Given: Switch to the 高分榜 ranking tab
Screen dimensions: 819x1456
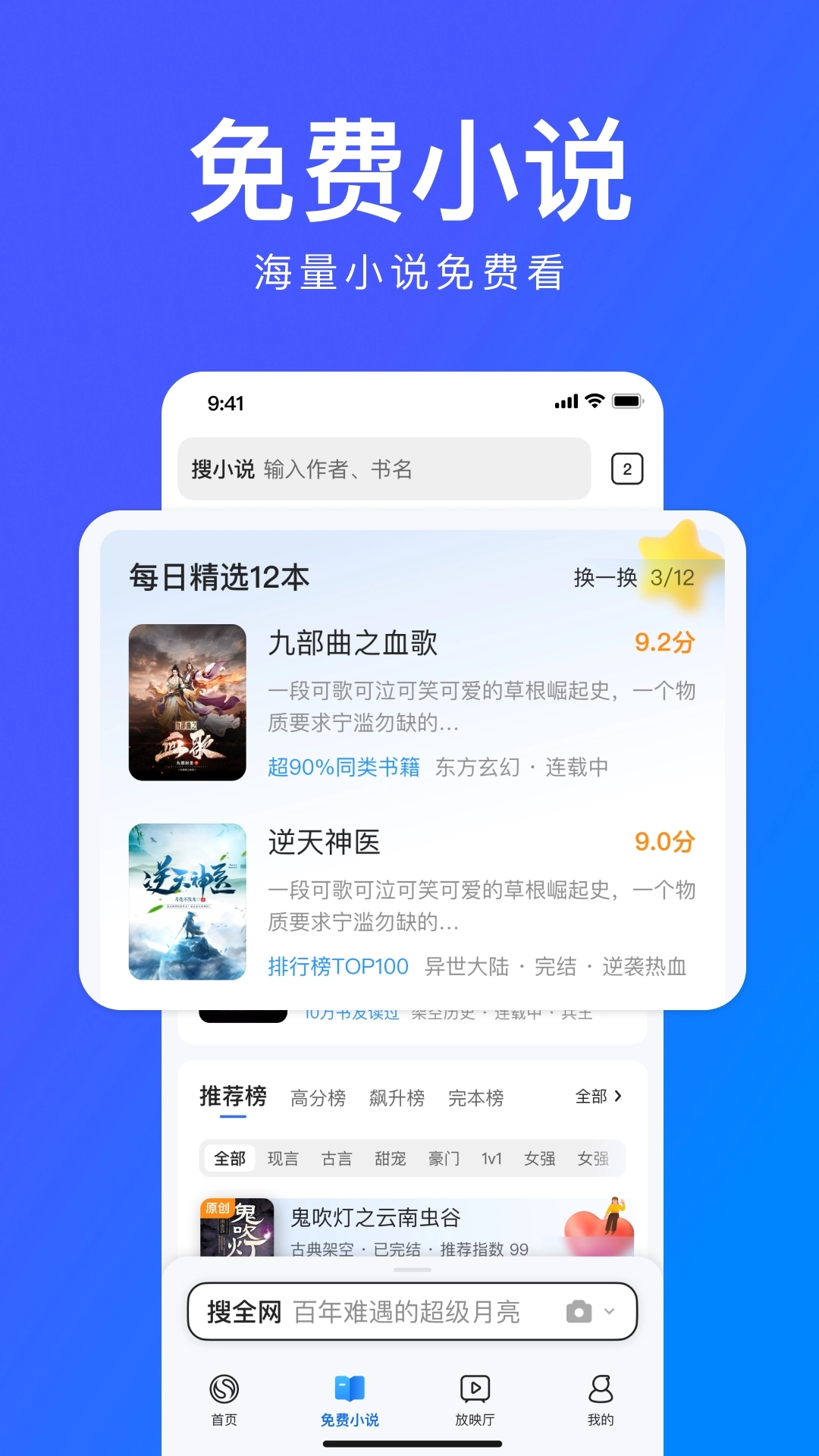Looking at the screenshot, I should point(319,1097).
